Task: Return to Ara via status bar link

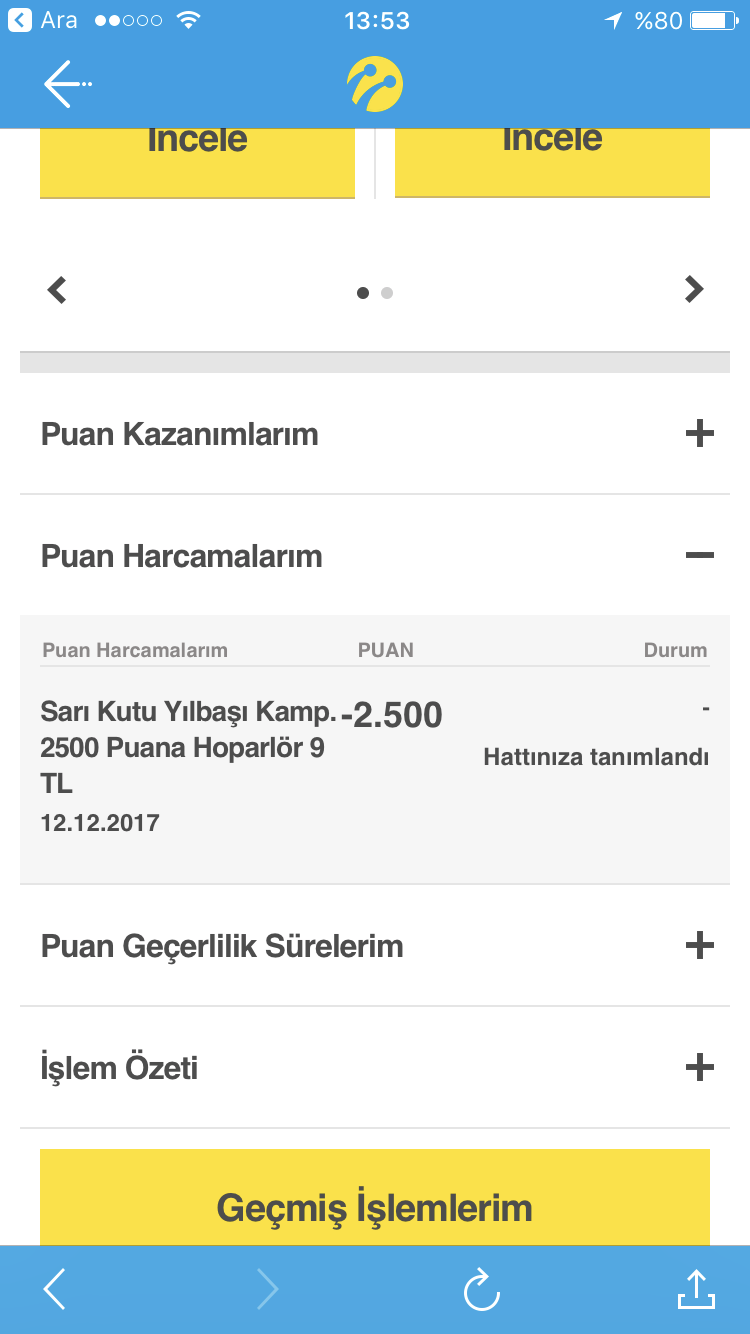Action: click(x=45, y=20)
